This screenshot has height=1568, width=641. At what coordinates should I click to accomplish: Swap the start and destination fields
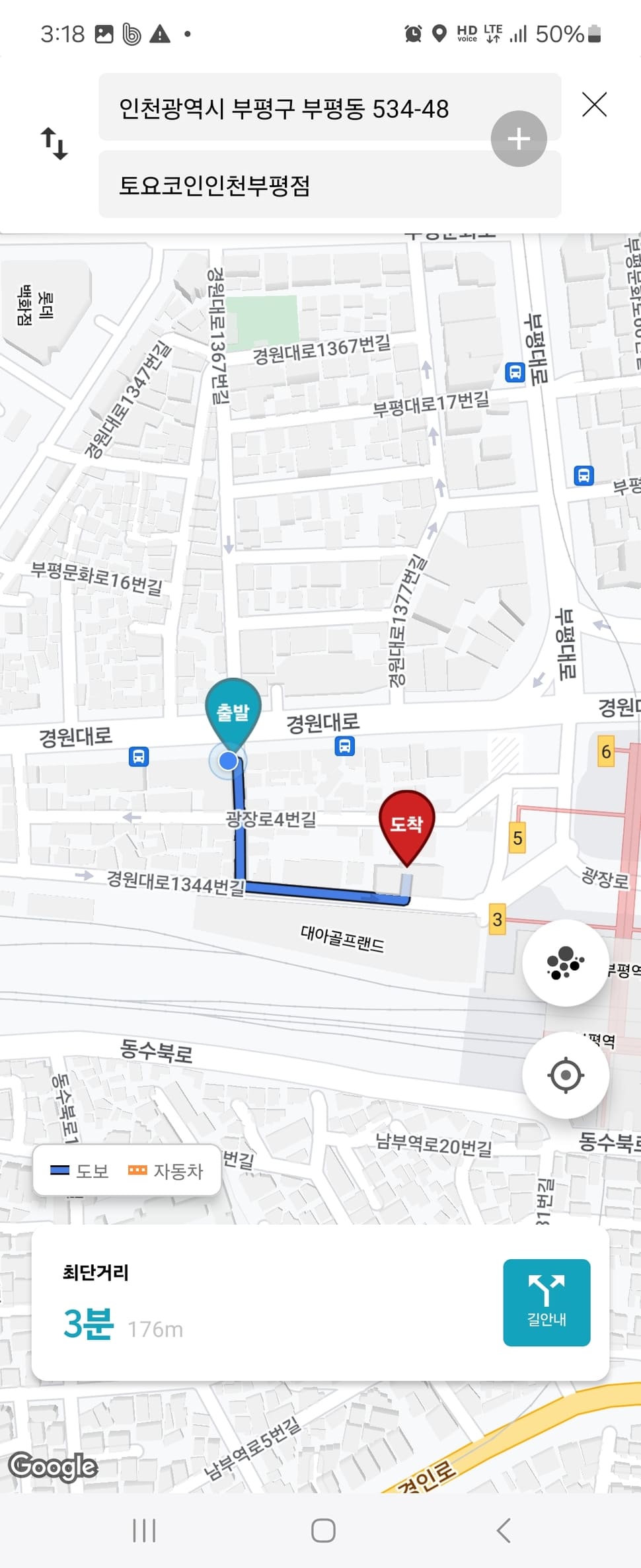(54, 144)
